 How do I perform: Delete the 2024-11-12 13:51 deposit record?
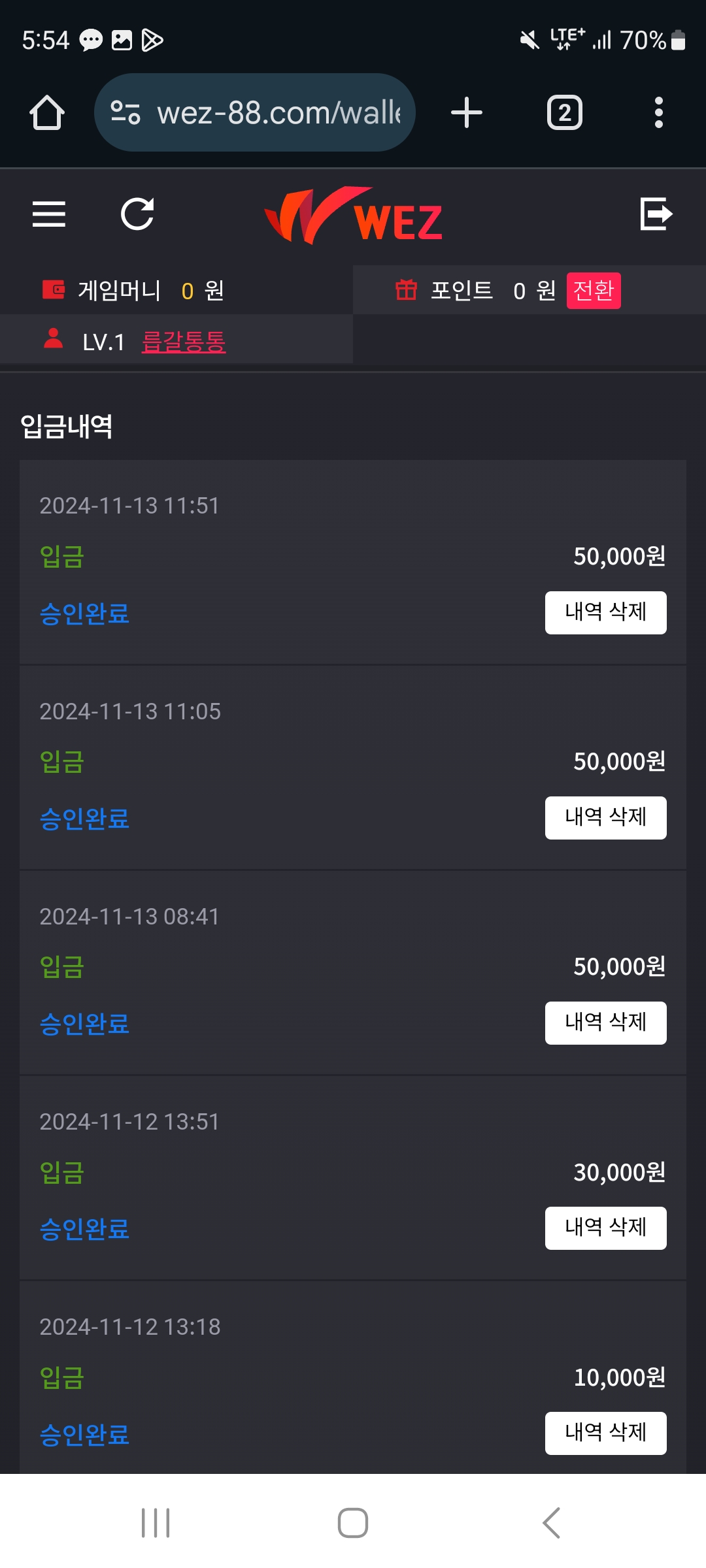coord(606,1228)
